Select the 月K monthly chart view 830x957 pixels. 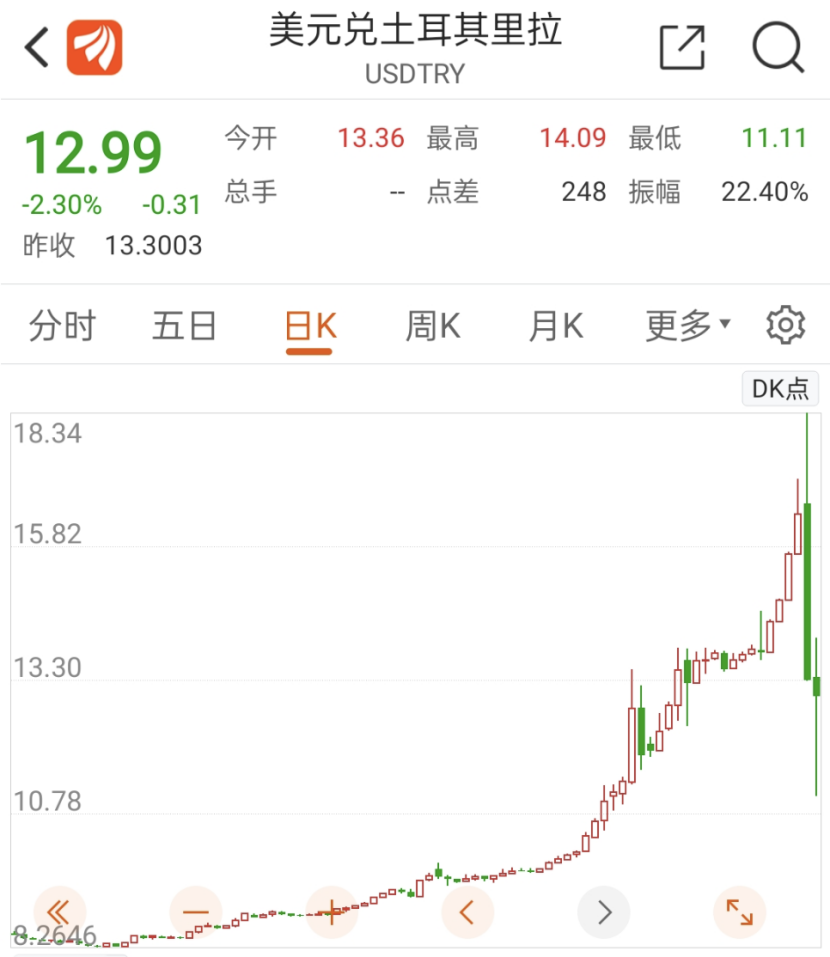[555, 324]
